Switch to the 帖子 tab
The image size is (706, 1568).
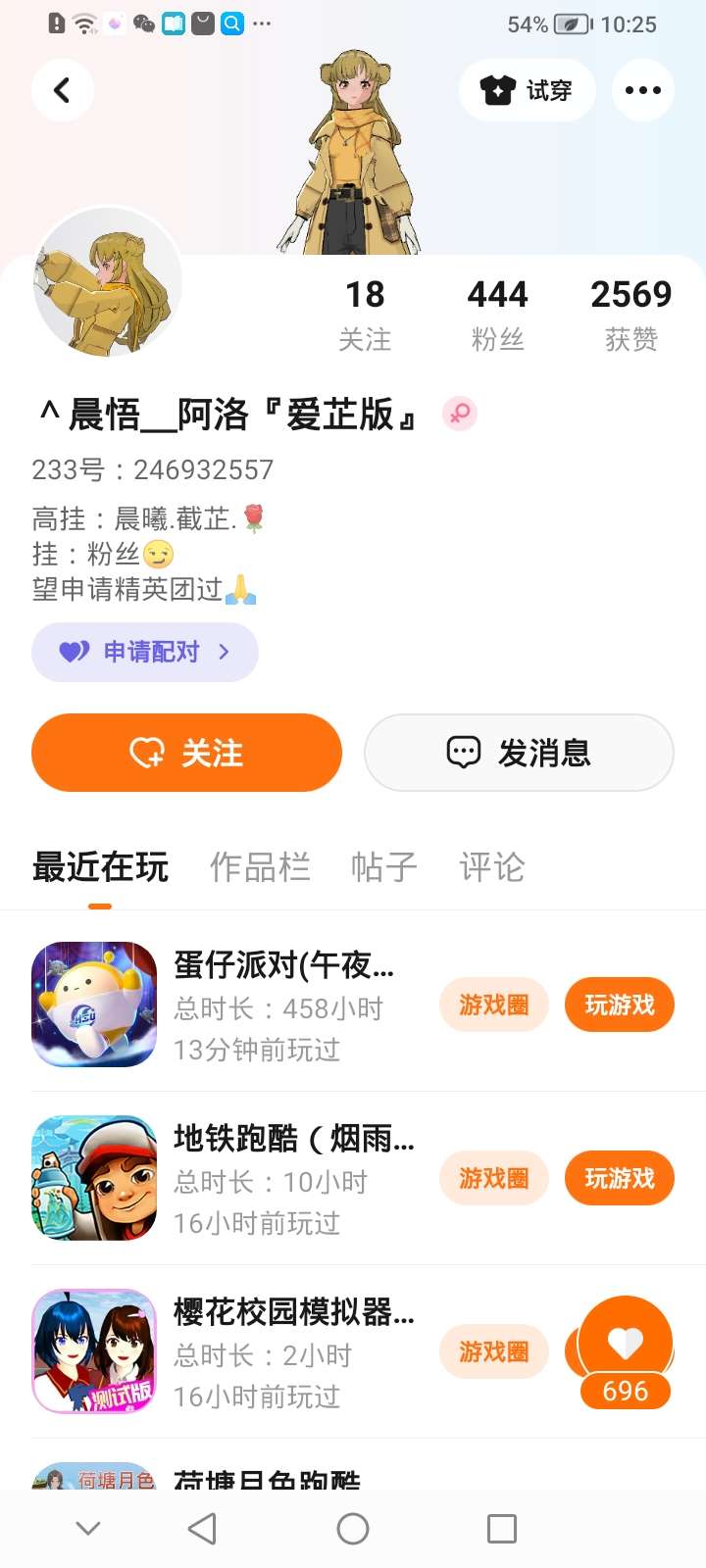tap(383, 867)
